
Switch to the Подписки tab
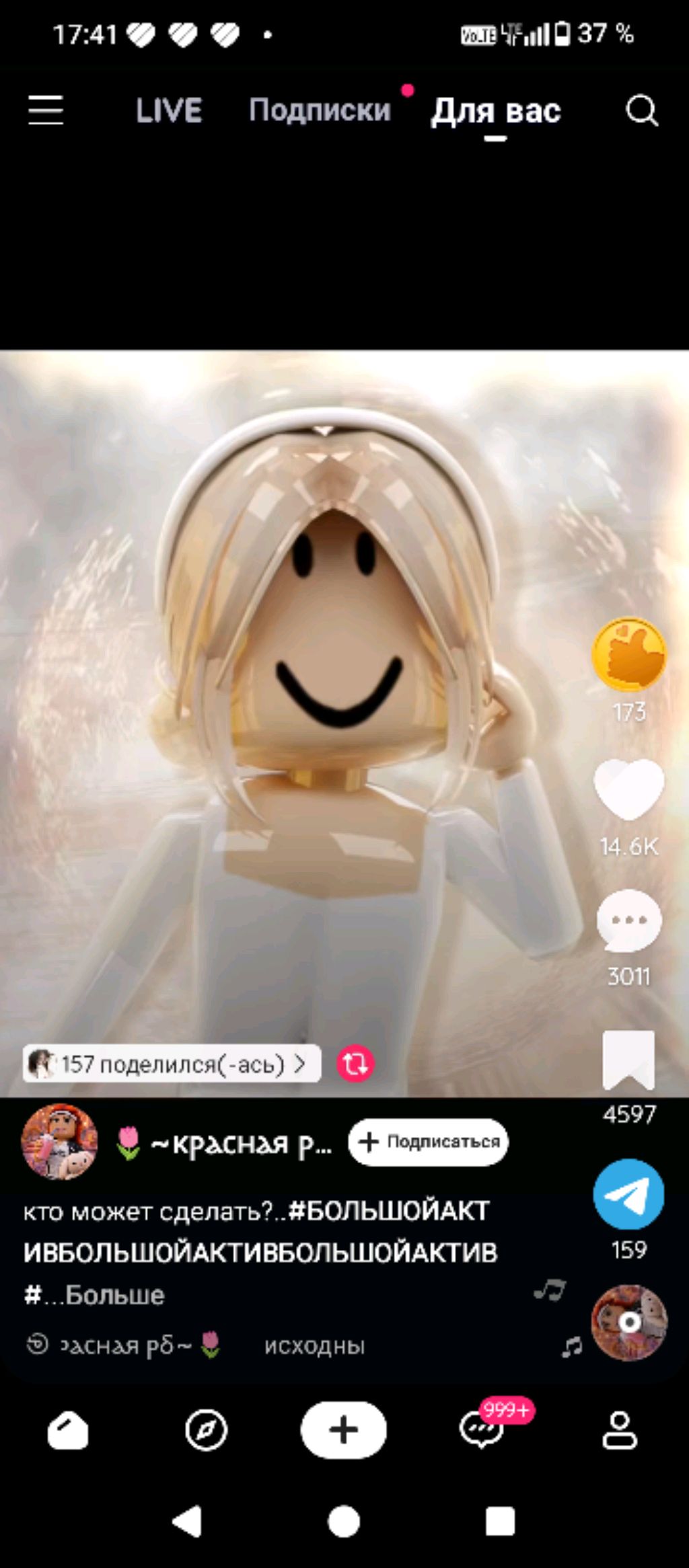pos(320,110)
